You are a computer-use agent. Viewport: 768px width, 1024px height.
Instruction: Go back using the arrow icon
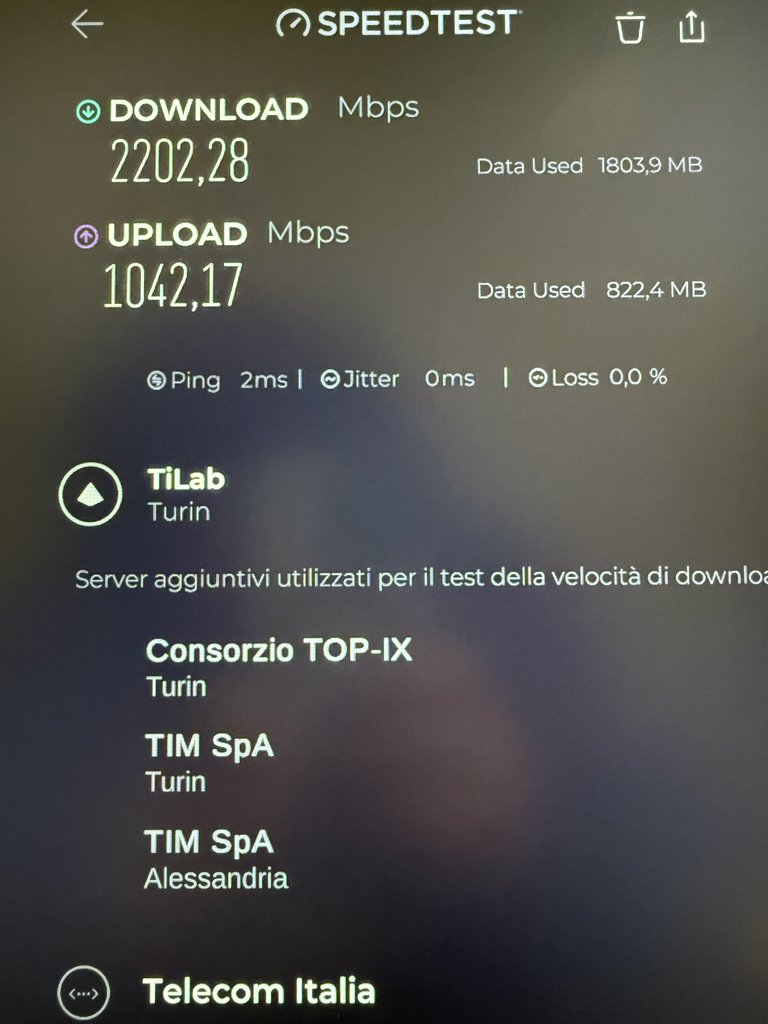(x=88, y=25)
